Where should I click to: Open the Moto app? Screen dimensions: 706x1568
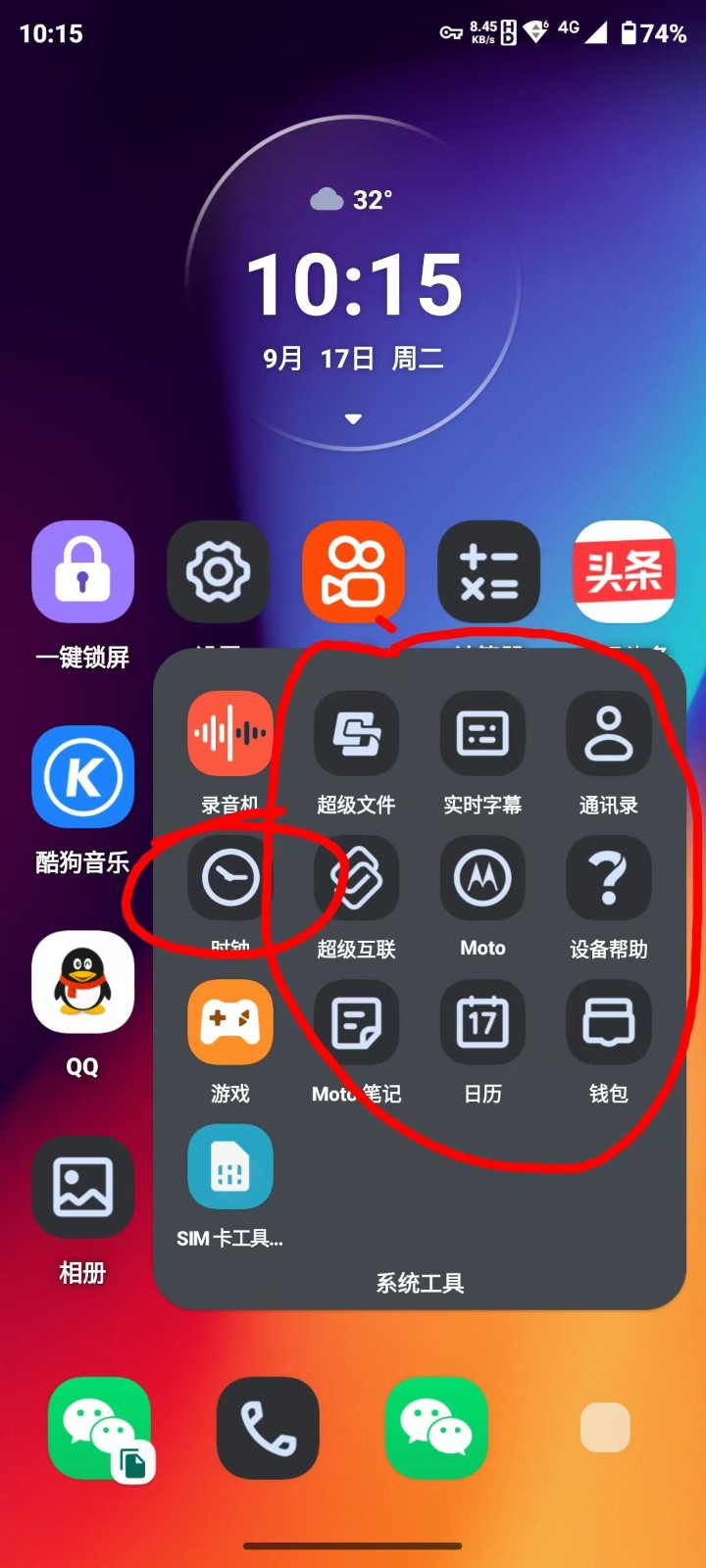coord(482,877)
